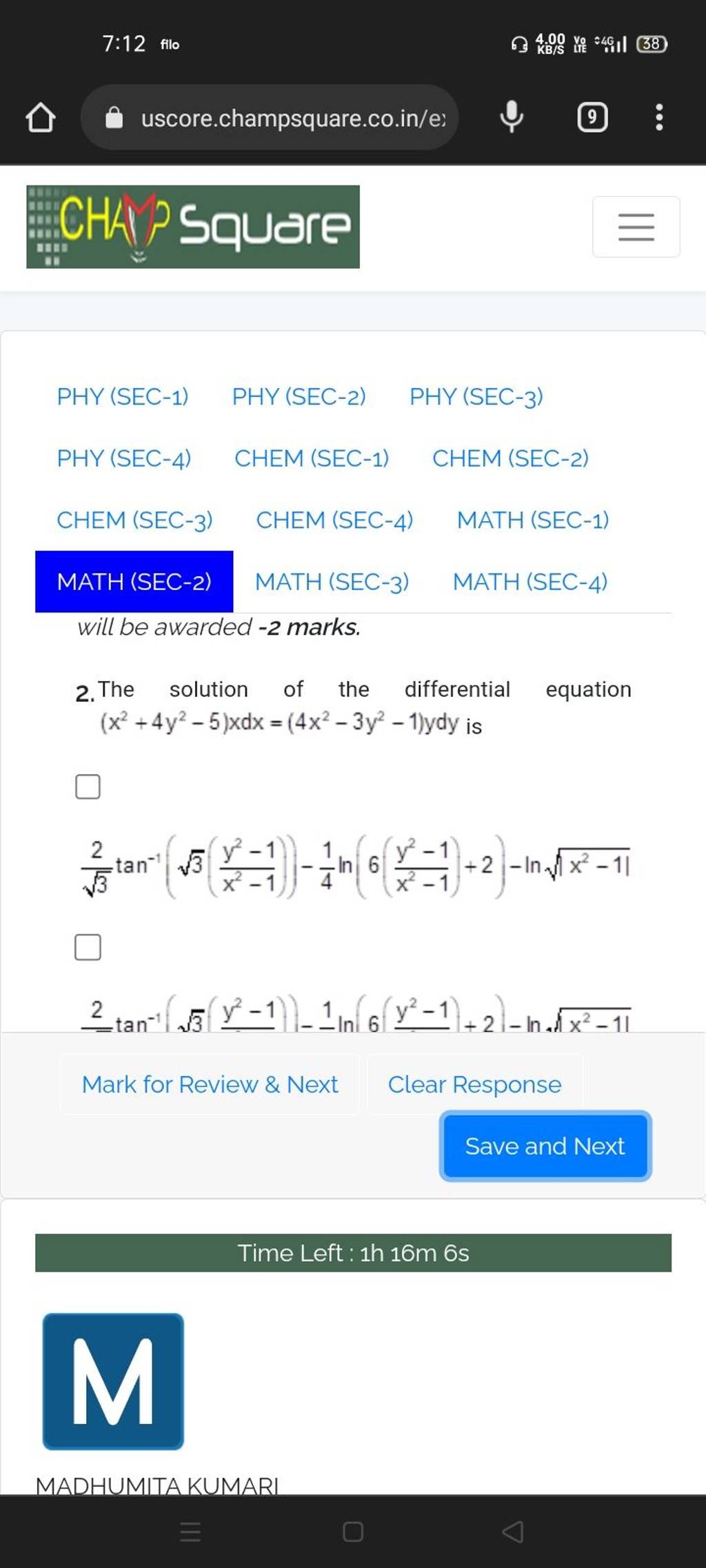This screenshot has width=706, height=1568.
Task: Open the browser three-dot overflow menu
Action: (x=657, y=118)
